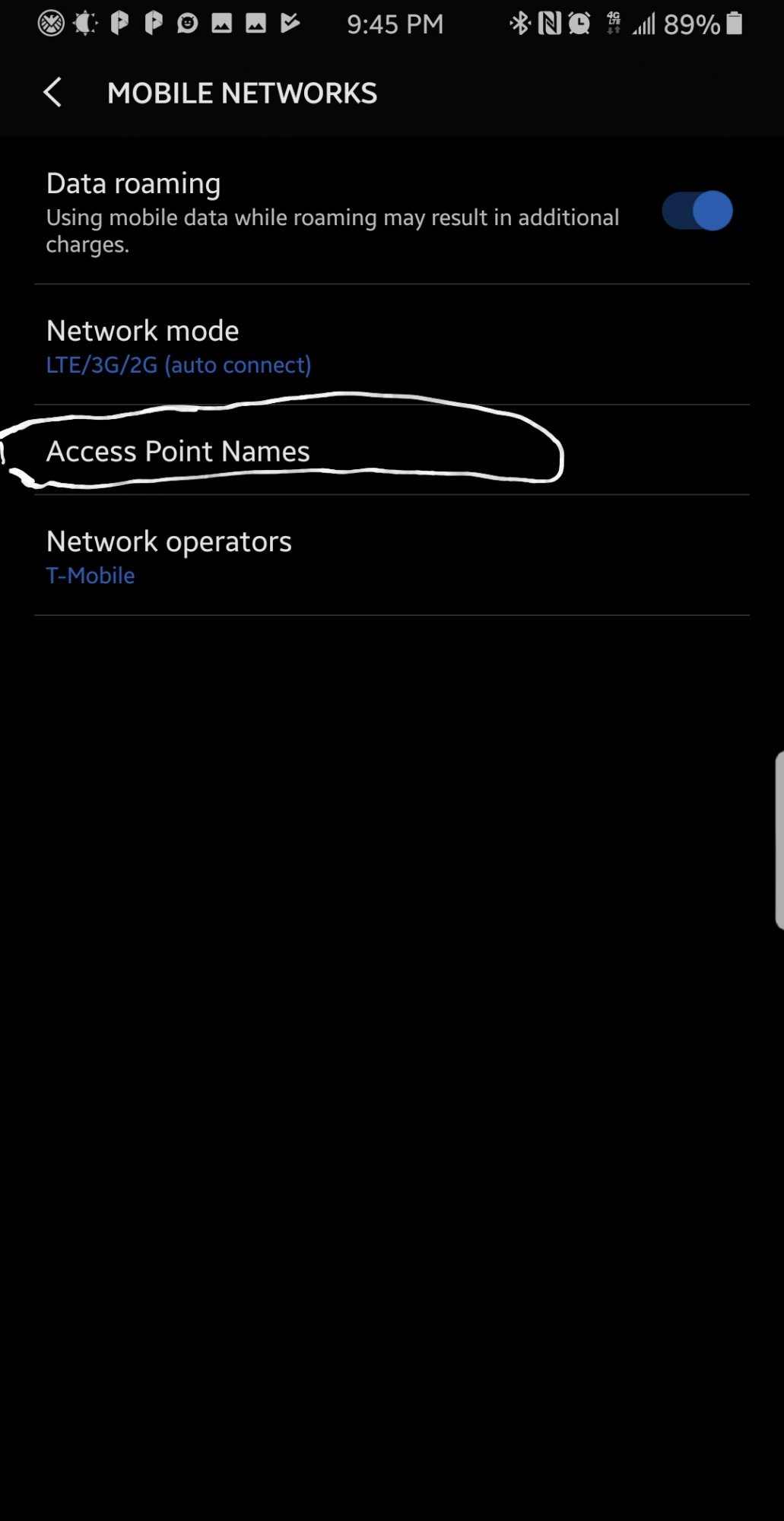The width and height of the screenshot is (784, 1521).
Task: Open Access Point Names
Action: click(392, 450)
